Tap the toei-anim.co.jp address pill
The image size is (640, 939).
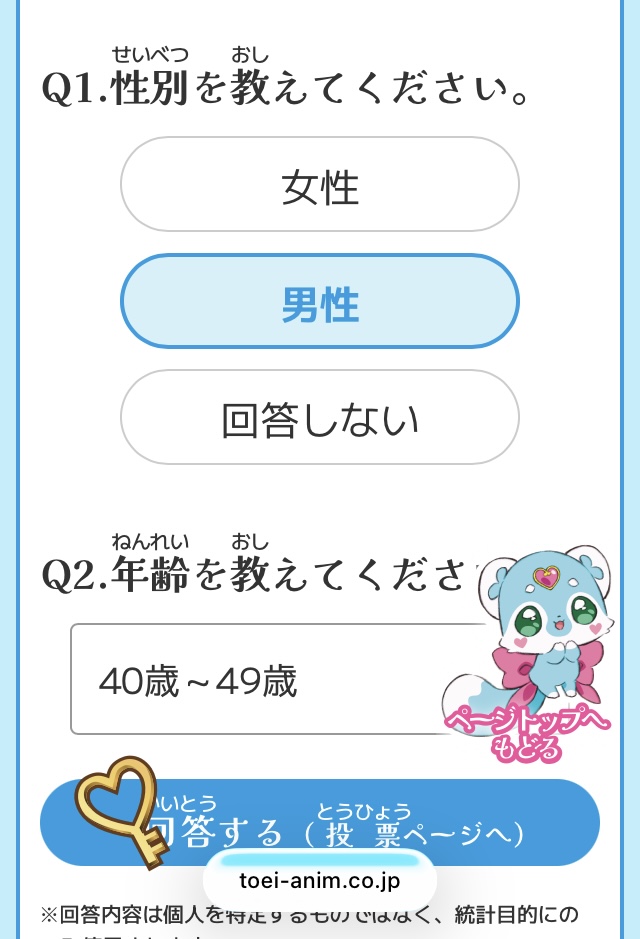tap(320, 880)
